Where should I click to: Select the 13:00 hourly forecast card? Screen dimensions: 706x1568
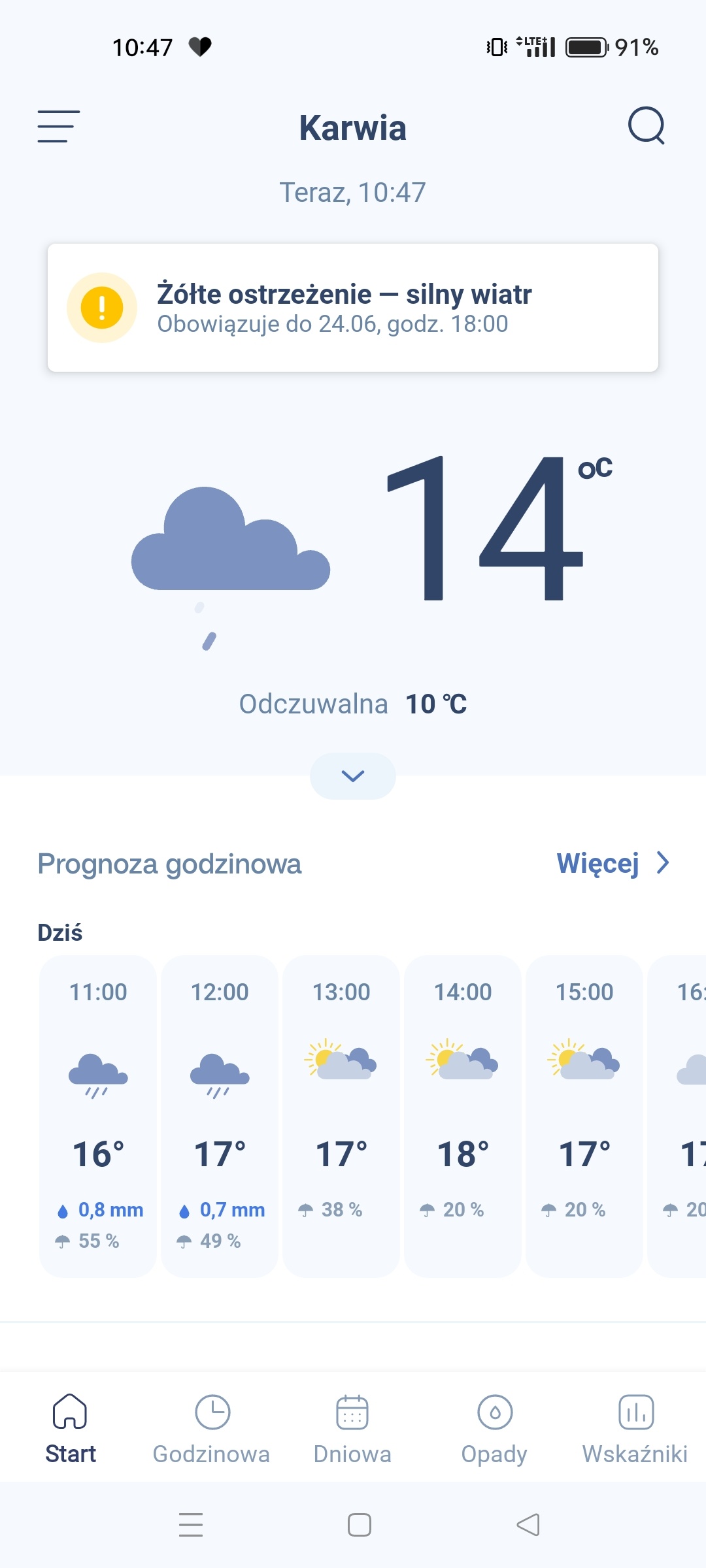click(x=341, y=1115)
